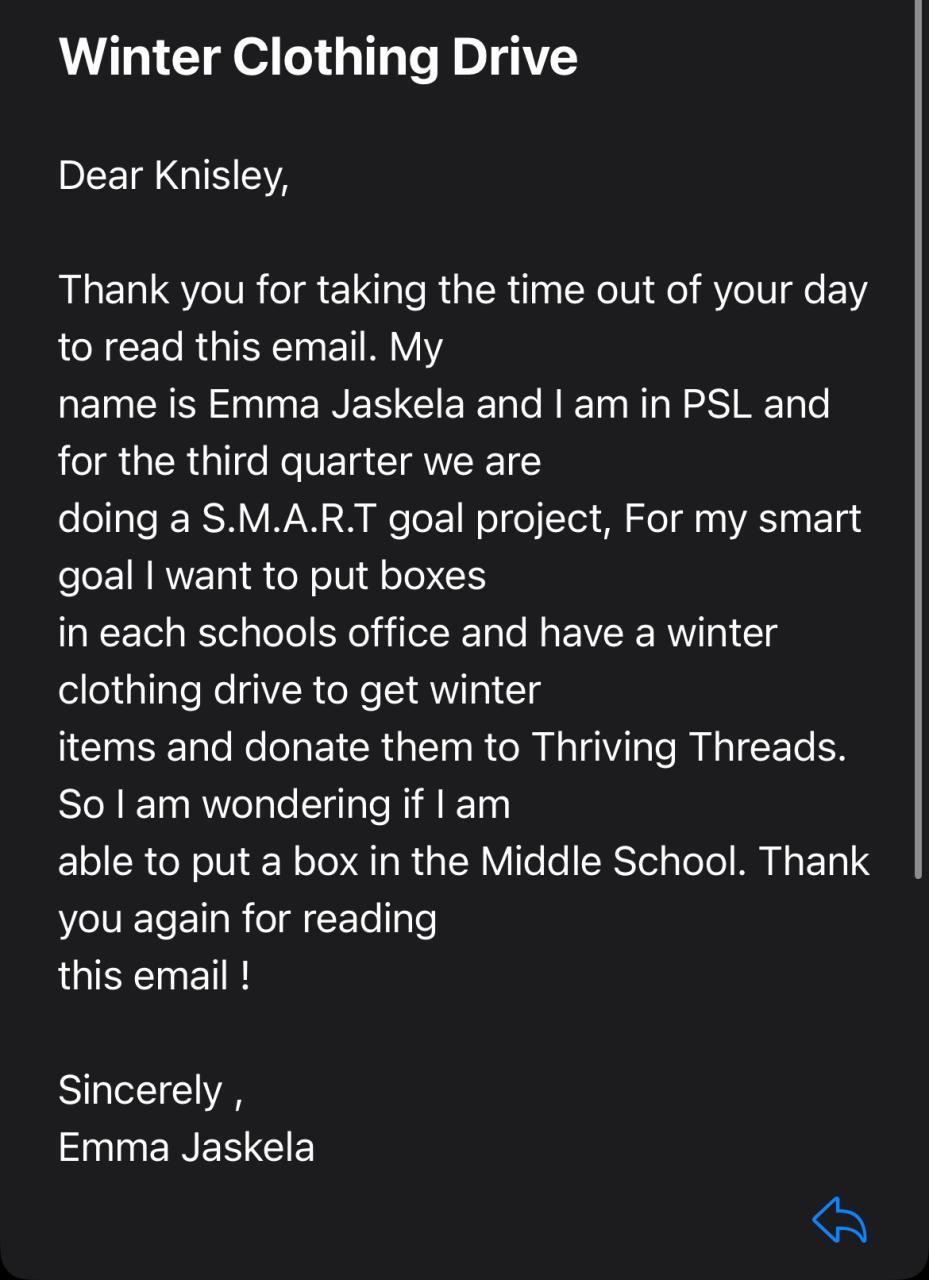Tap the reply arrow icon
The width and height of the screenshot is (929, 1280).
[x=839, y=1220]
